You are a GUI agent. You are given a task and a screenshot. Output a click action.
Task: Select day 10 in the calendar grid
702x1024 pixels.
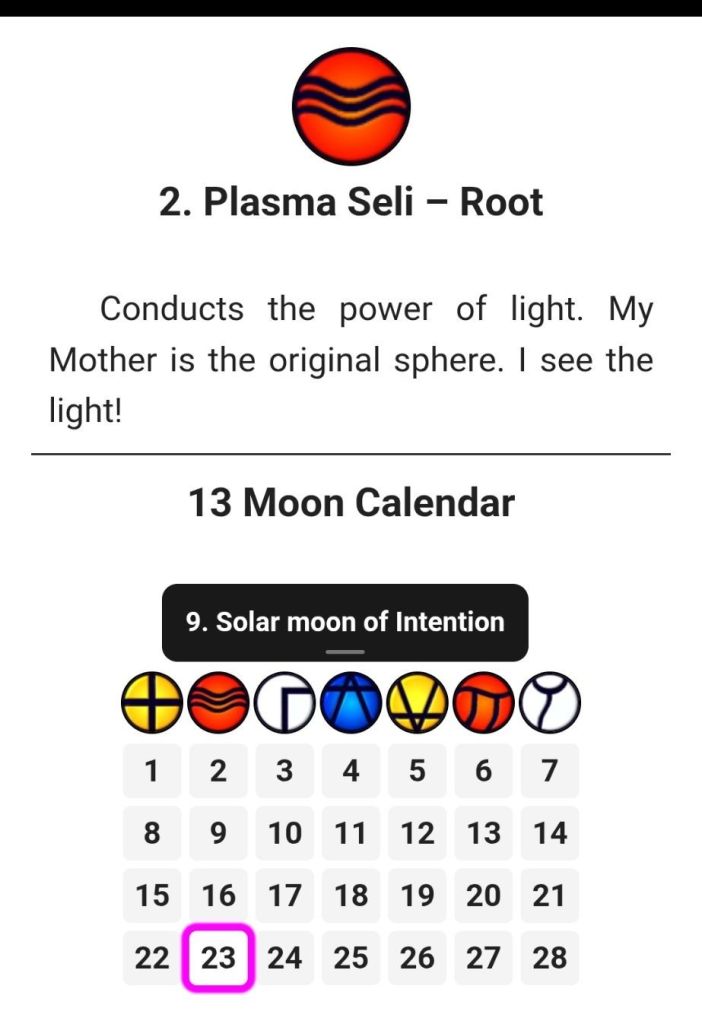click(x=285, y=833)
